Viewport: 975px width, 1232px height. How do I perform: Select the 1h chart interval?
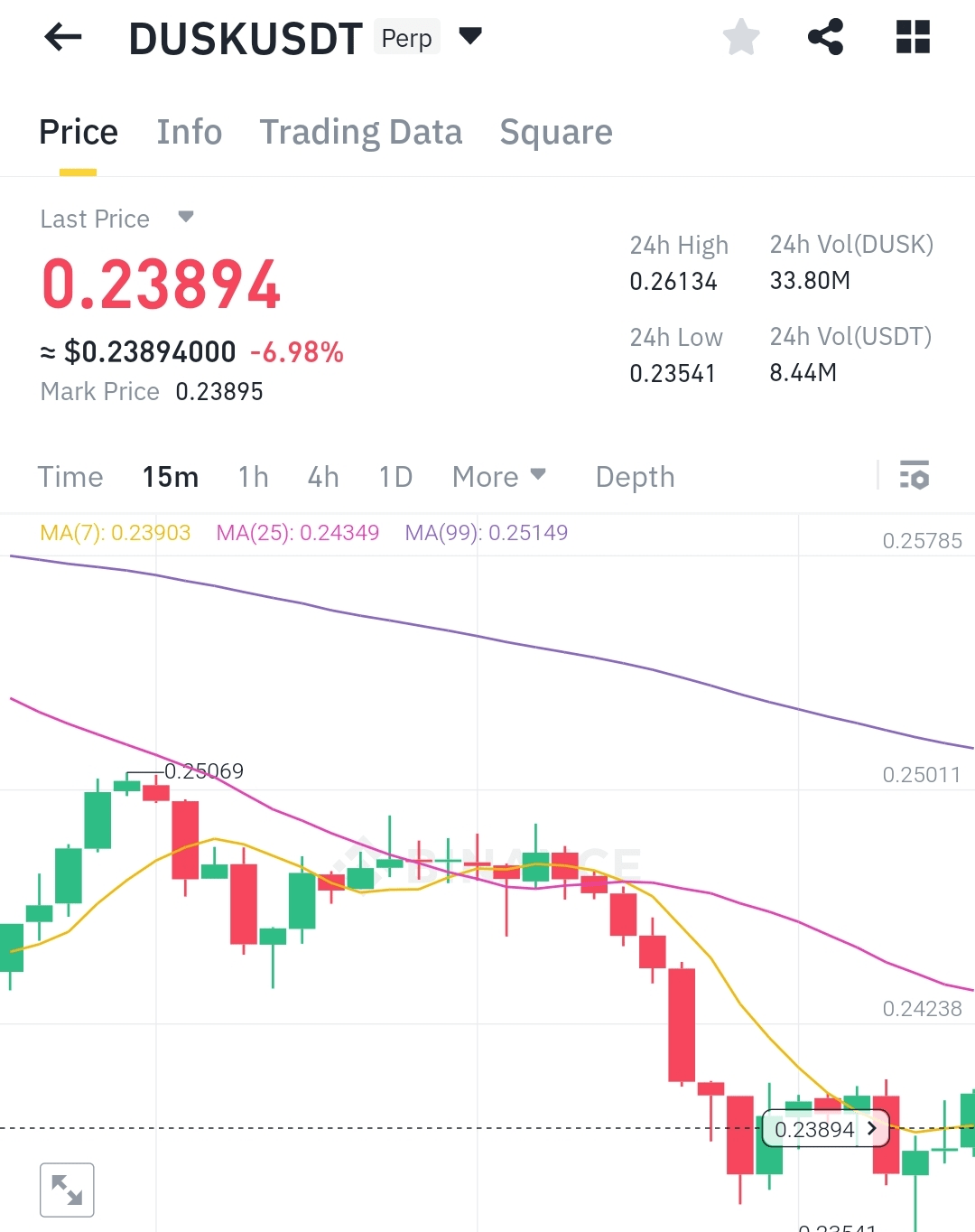tap(253, 477)
